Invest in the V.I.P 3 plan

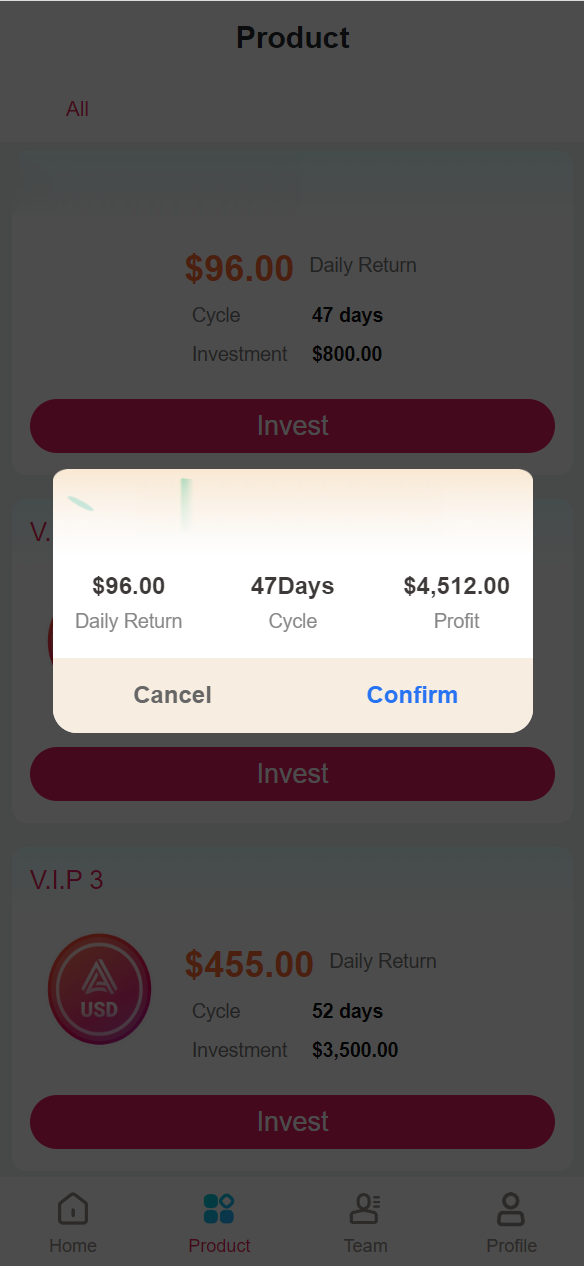click(x=292, y=1122)
